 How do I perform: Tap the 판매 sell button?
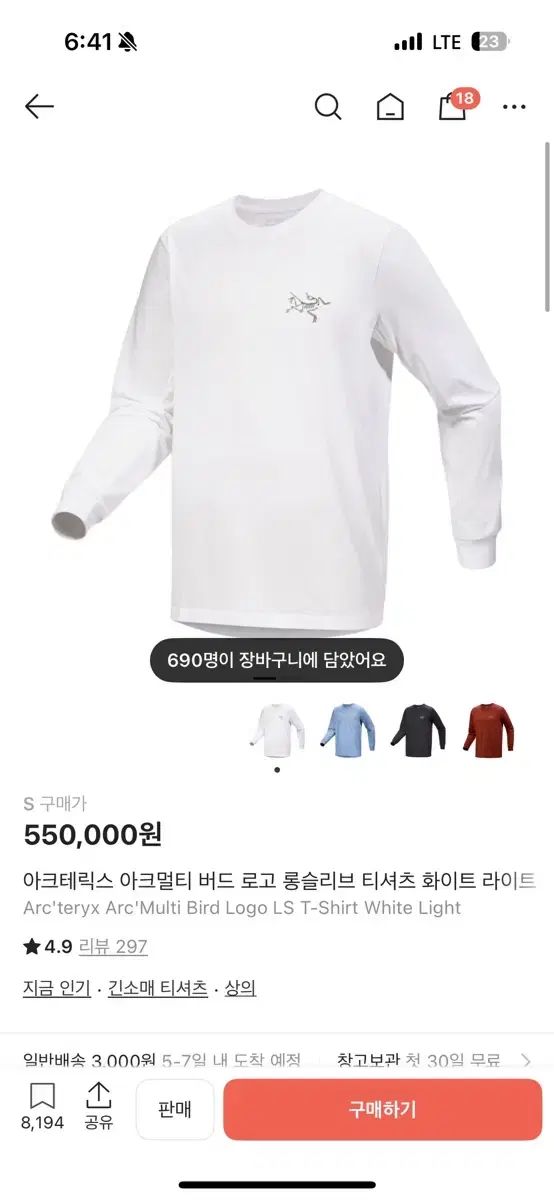(175, 1109)
